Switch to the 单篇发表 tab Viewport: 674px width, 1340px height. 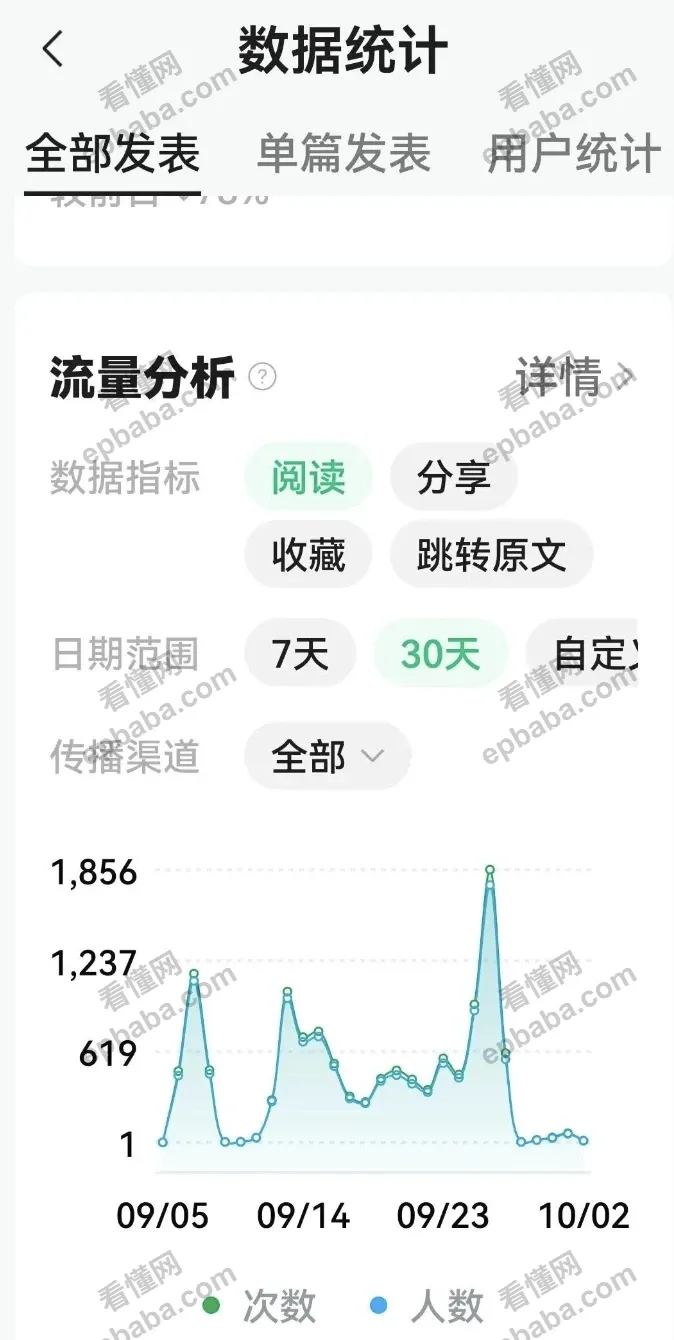343,154
